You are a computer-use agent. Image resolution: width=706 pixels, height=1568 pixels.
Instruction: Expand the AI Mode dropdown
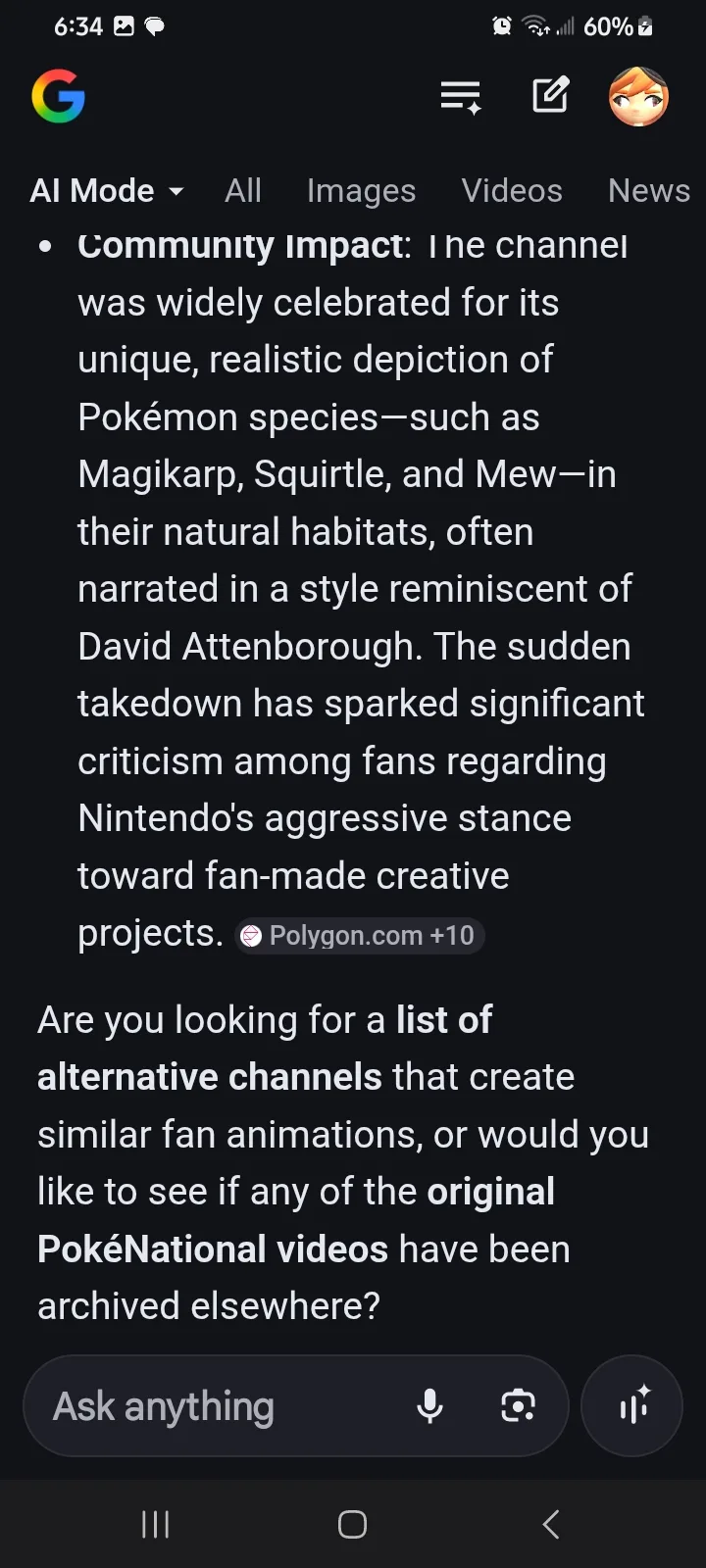tap(107, 190)
